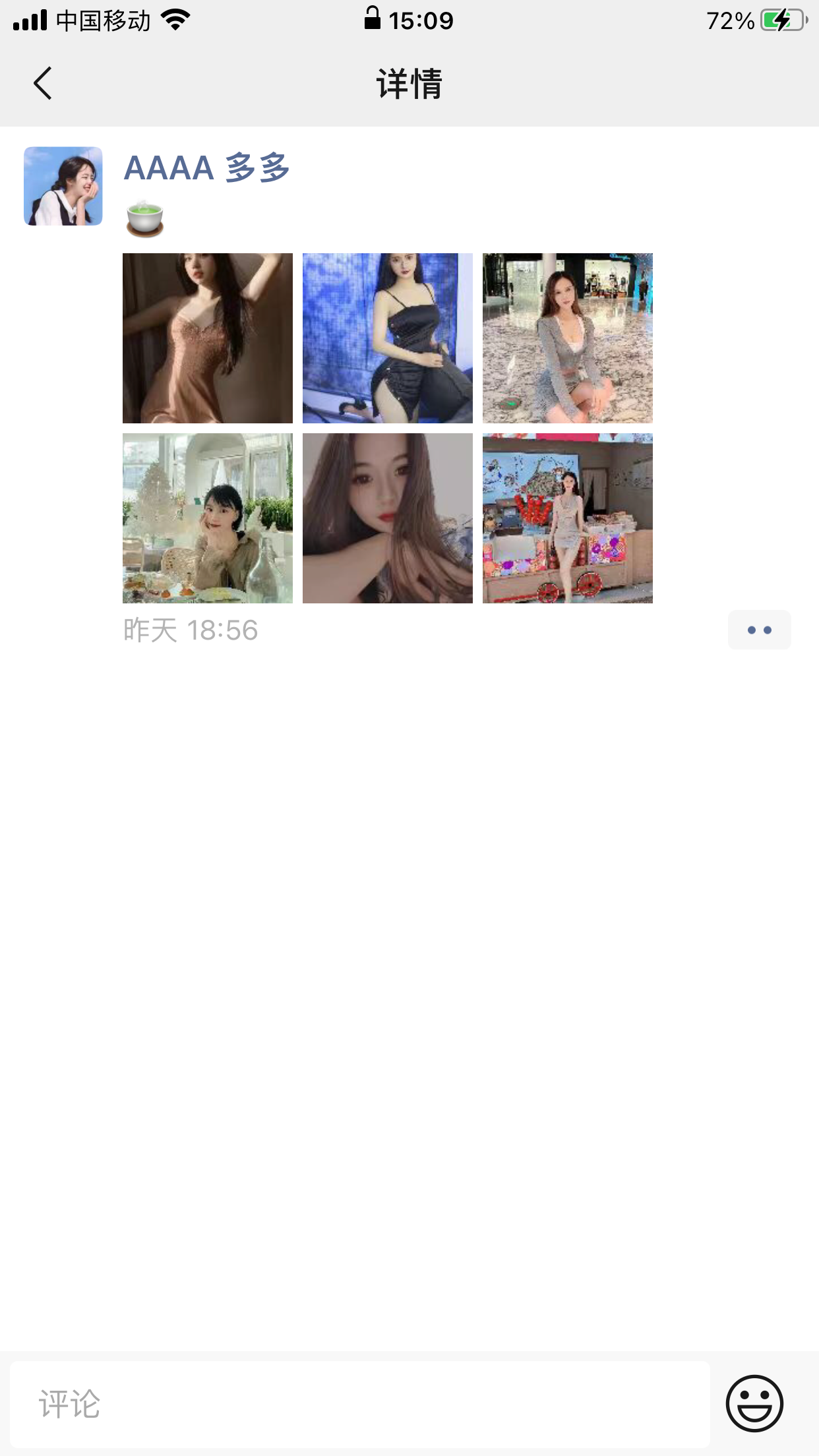Open AAAA 多多's profile via the avatar
Screen dimensions: 819x1456
pyautogui.click(x=63, y=185)
